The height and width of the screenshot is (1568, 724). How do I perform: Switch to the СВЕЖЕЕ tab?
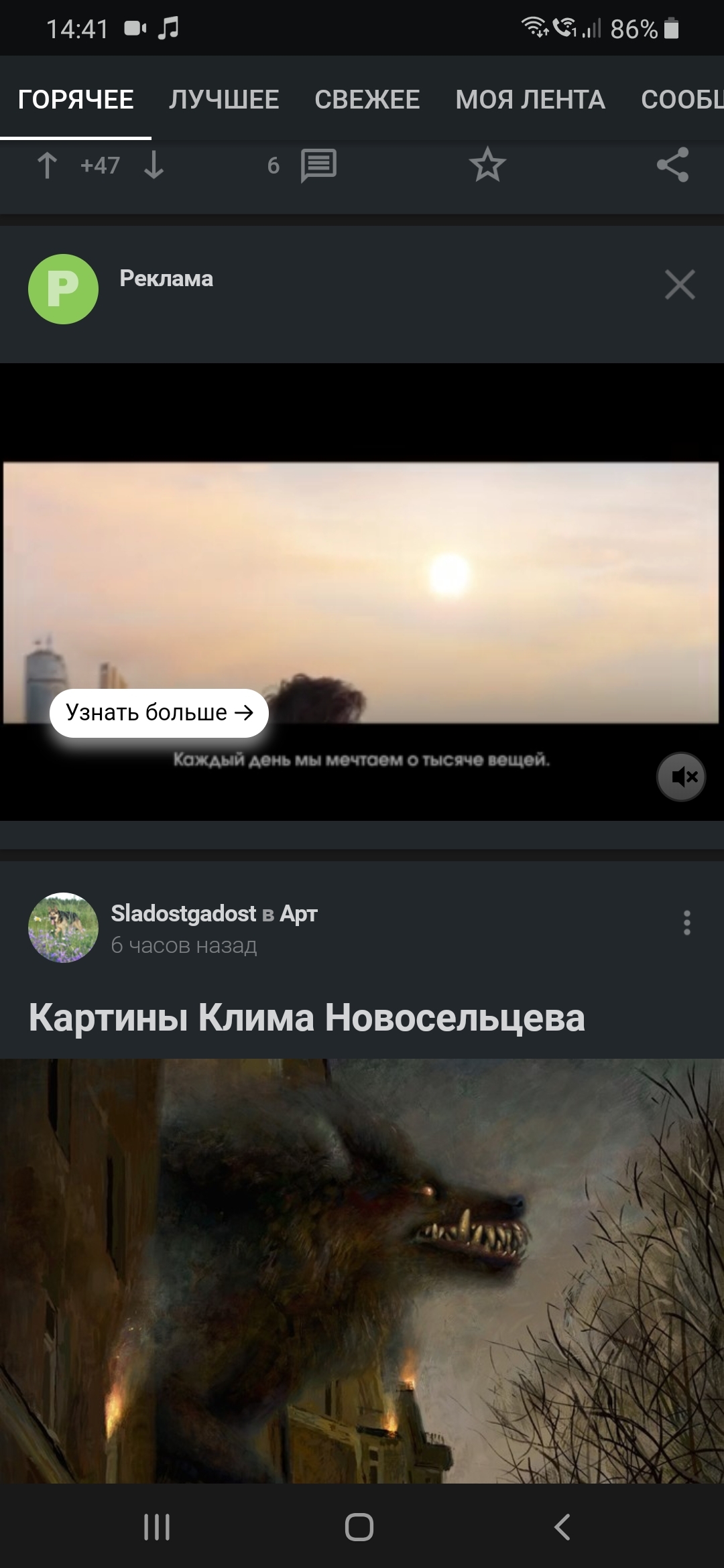point(367,99)
